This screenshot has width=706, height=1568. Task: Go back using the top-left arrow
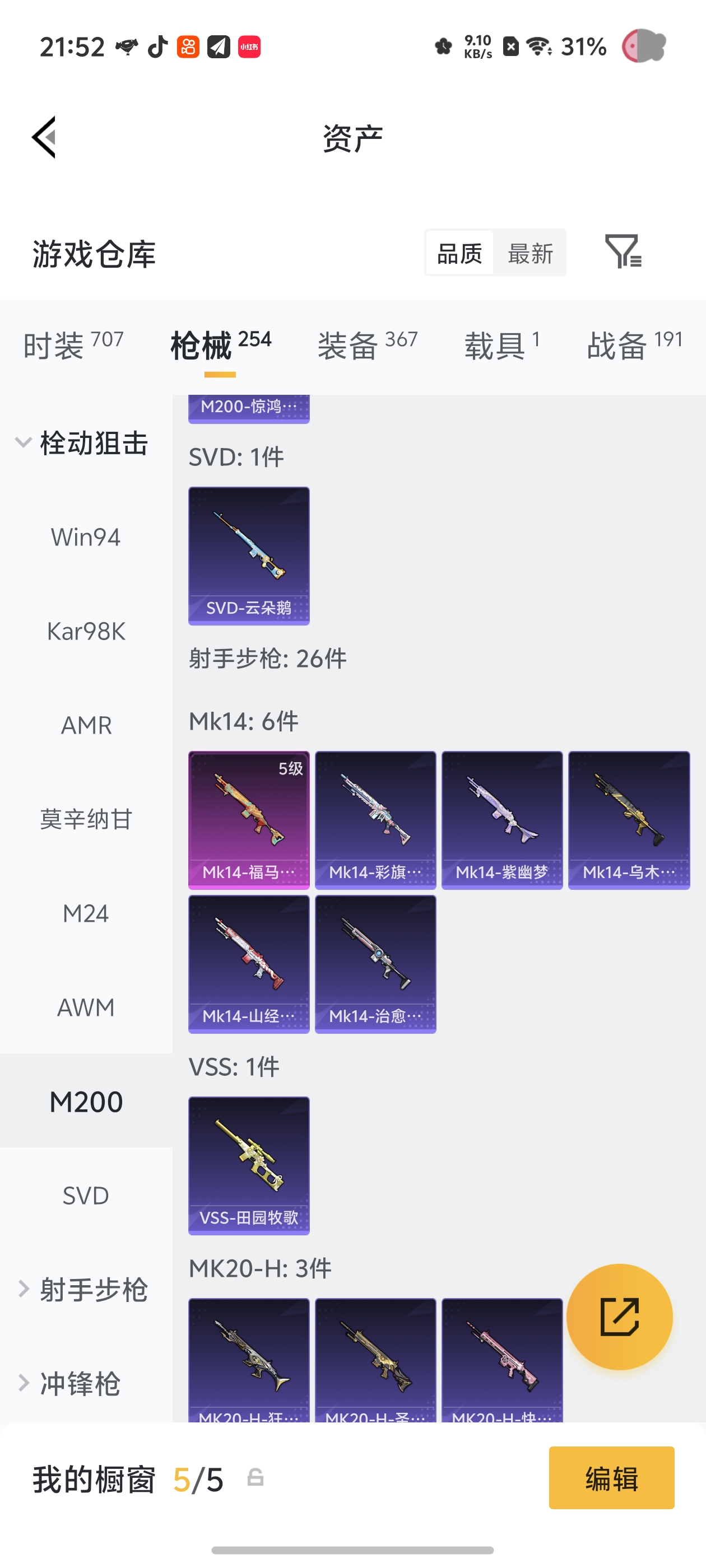(x=44, y=137)
